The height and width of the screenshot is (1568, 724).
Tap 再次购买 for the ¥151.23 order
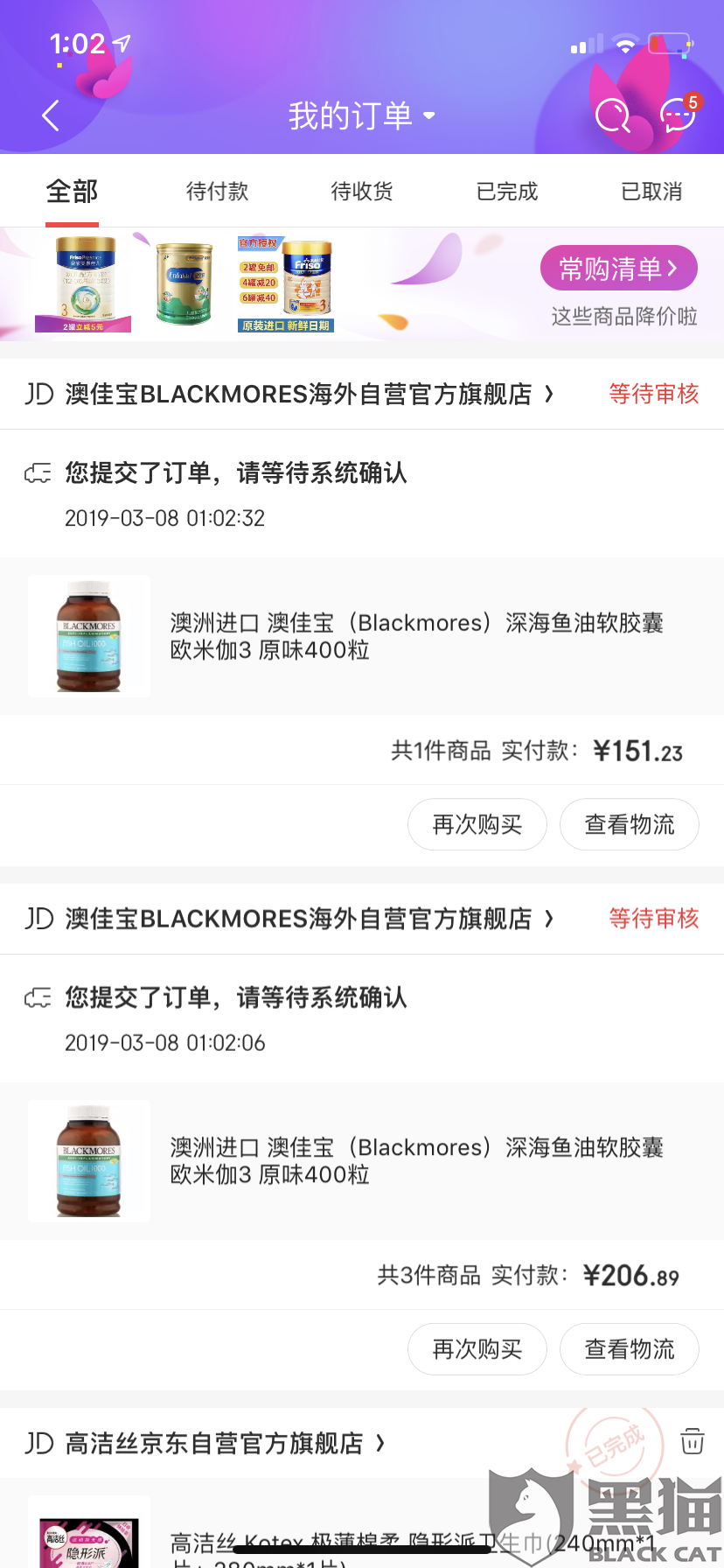(477, 824)
